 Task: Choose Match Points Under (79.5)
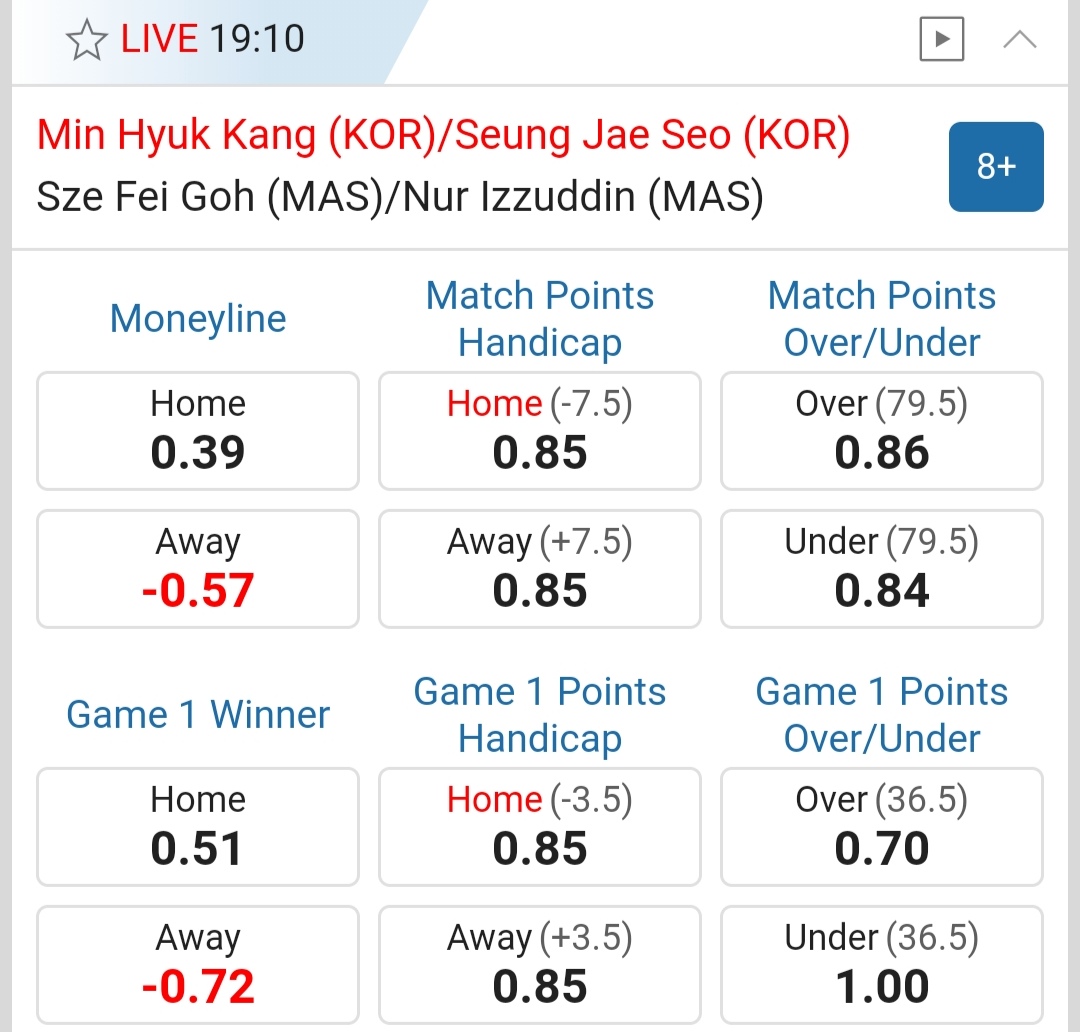point(881,569)
